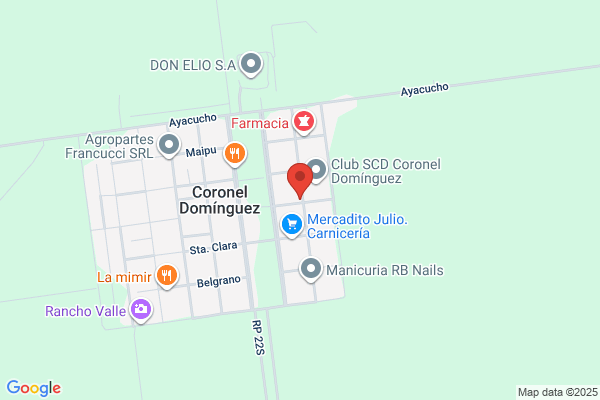Open the La mimir restaurant pin
600x400 pixels.
tap(167, 276)
